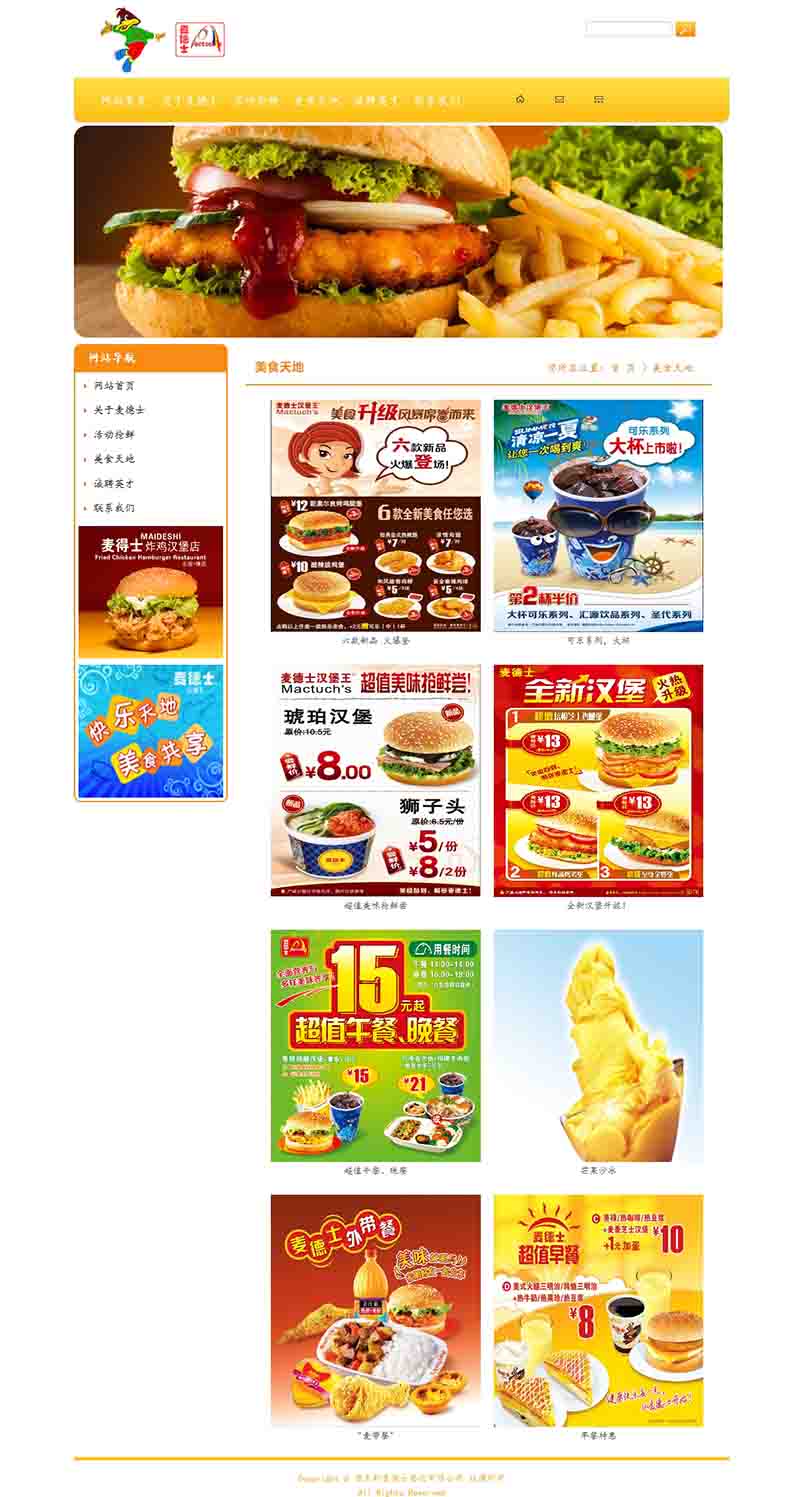Tap the search box in the header

pos(628,29)
